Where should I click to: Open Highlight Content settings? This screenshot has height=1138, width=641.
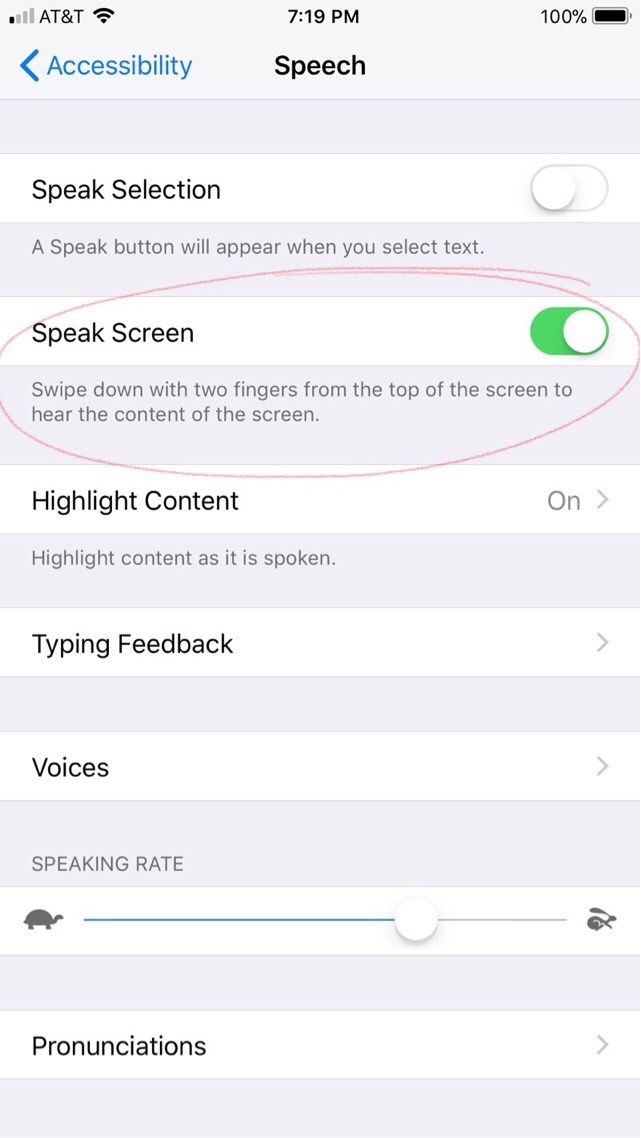(320, 500)
